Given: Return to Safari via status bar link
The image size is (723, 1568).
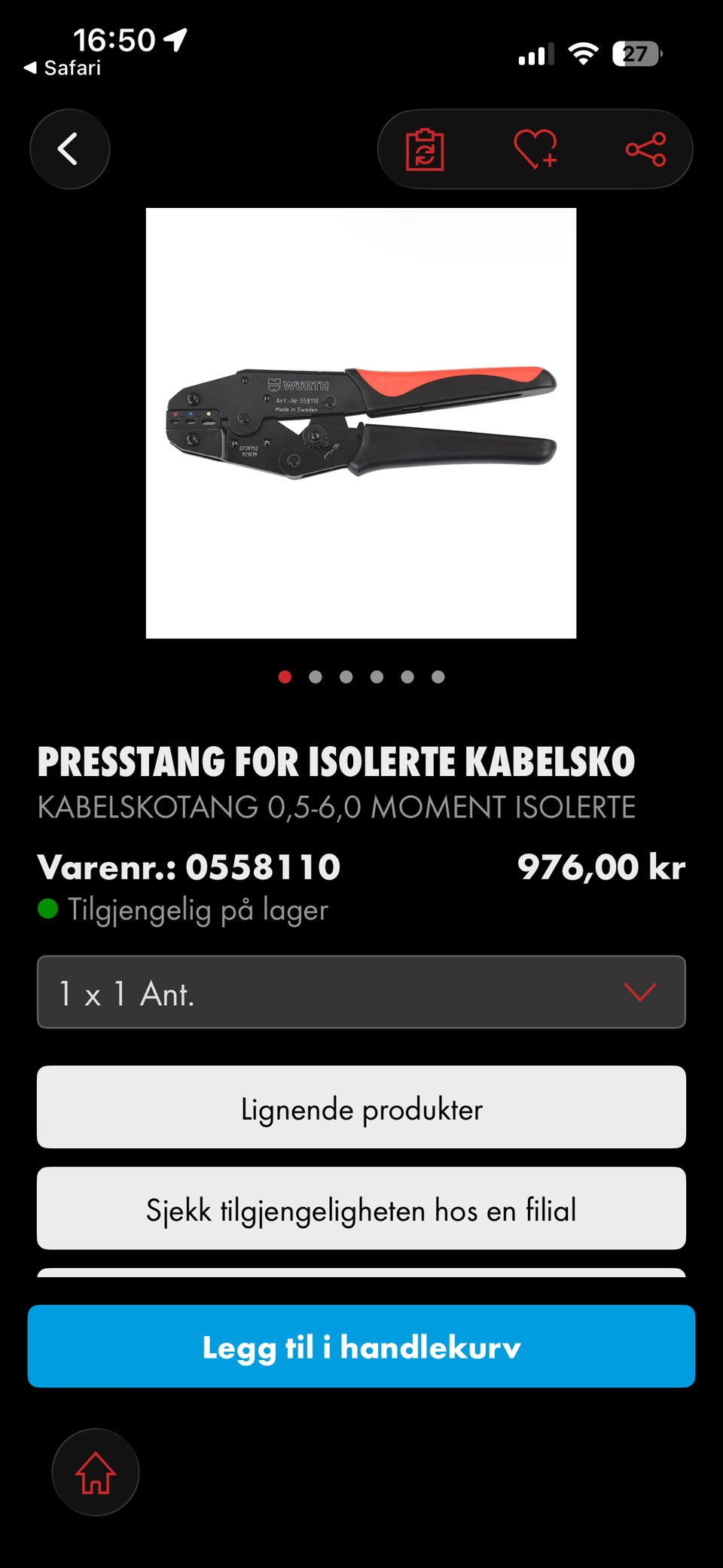Looking at the screenshot, I should coord(63,68).
